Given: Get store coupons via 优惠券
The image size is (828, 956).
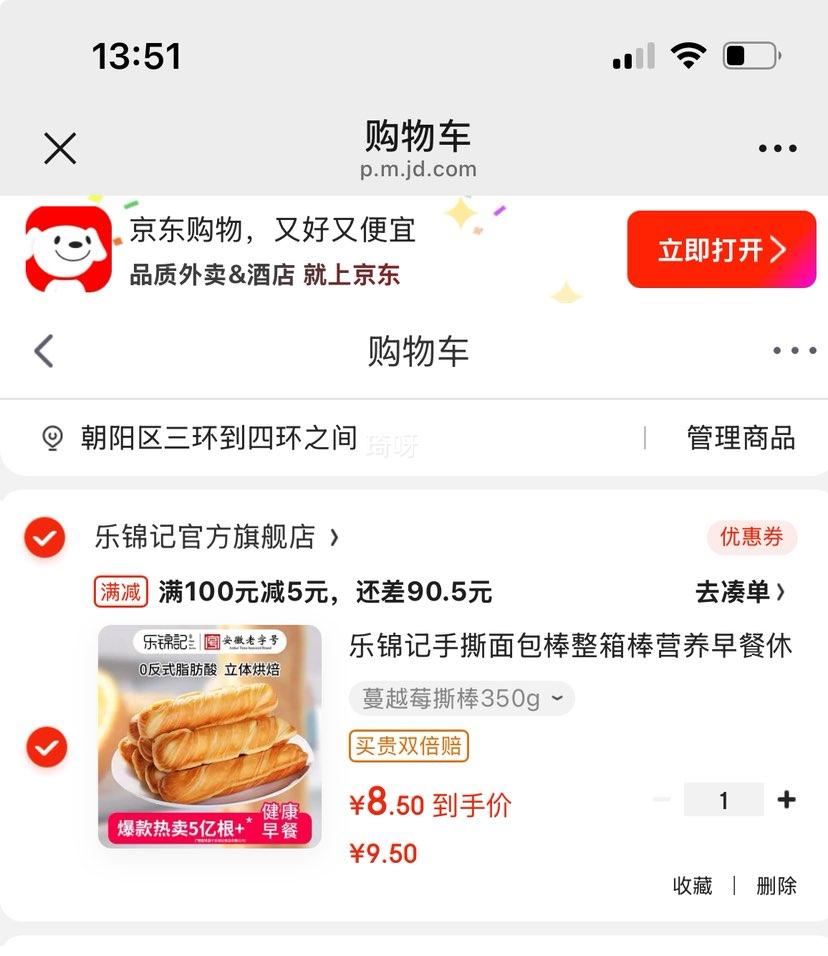Looking at the screenshot, I should pos(752,537).
